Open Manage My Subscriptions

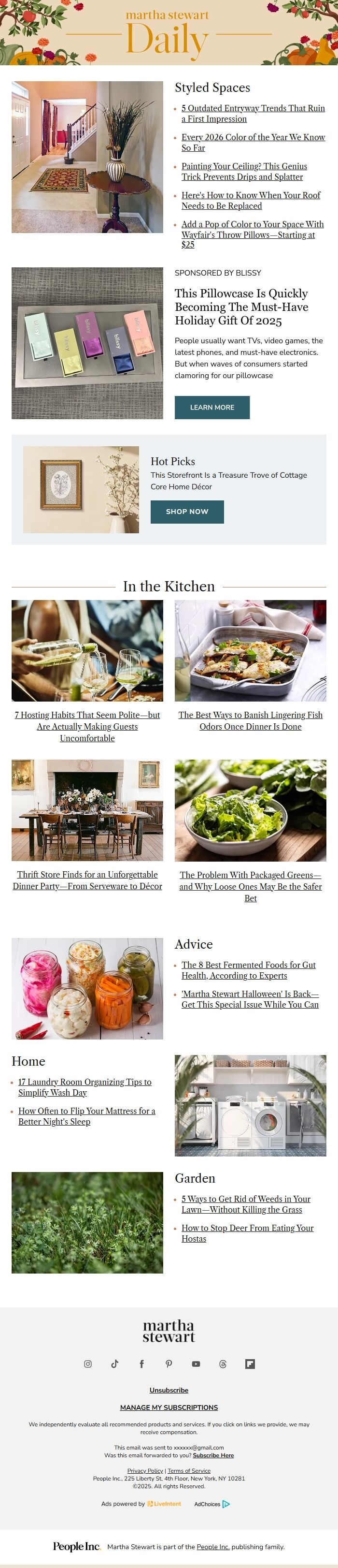point(169,1407)
